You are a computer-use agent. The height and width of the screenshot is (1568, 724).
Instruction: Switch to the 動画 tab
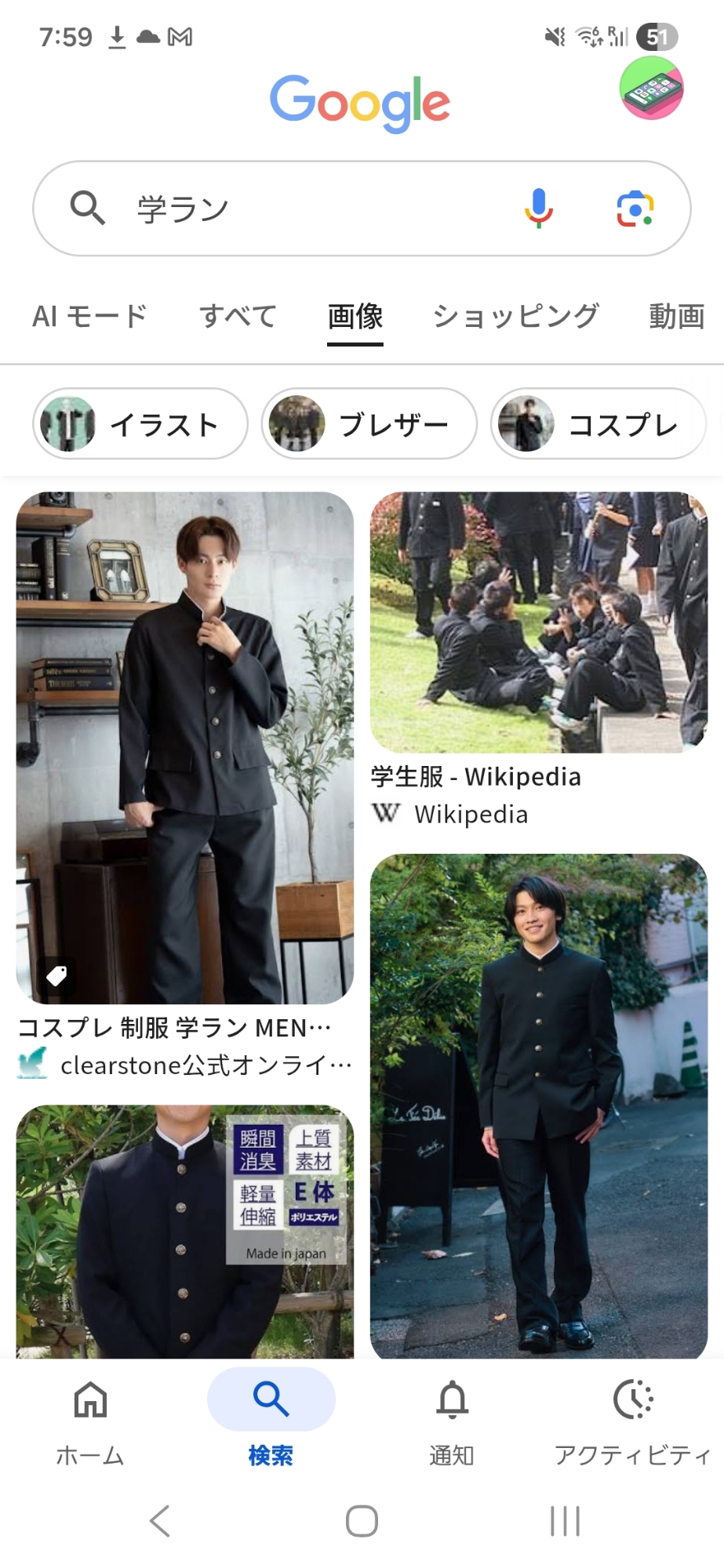pos(676,316)
